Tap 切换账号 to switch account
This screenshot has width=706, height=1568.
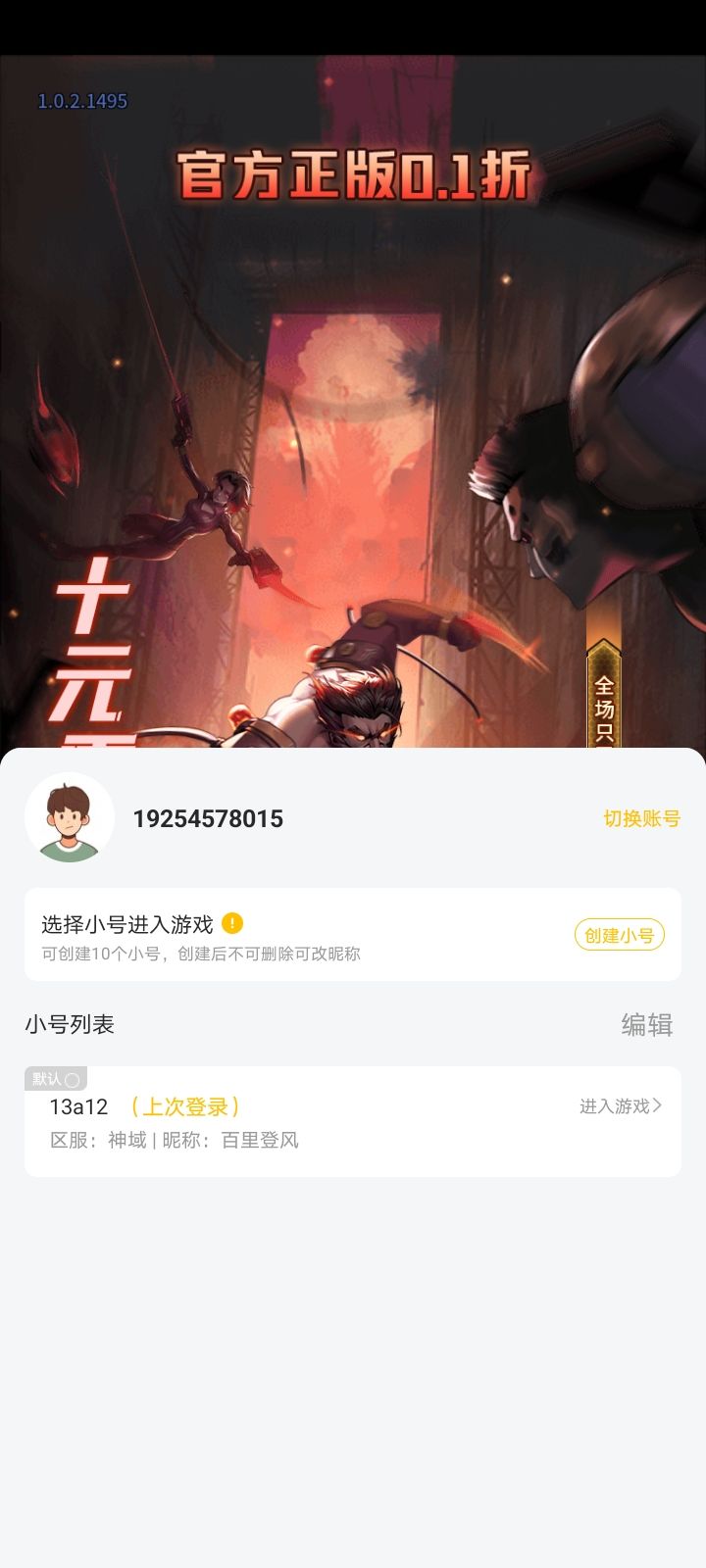641,818
